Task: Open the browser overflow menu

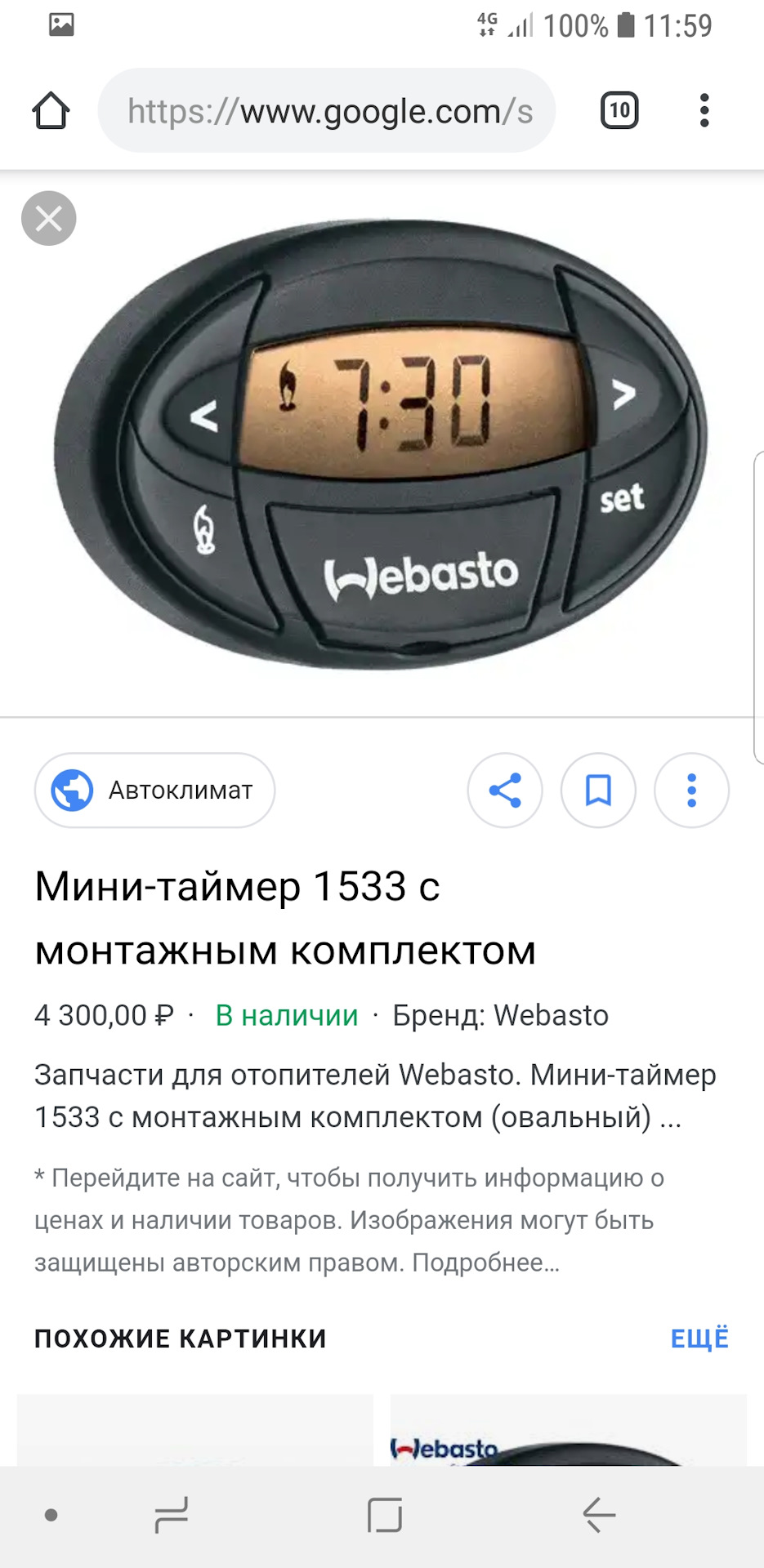Action: click(704, 110)
